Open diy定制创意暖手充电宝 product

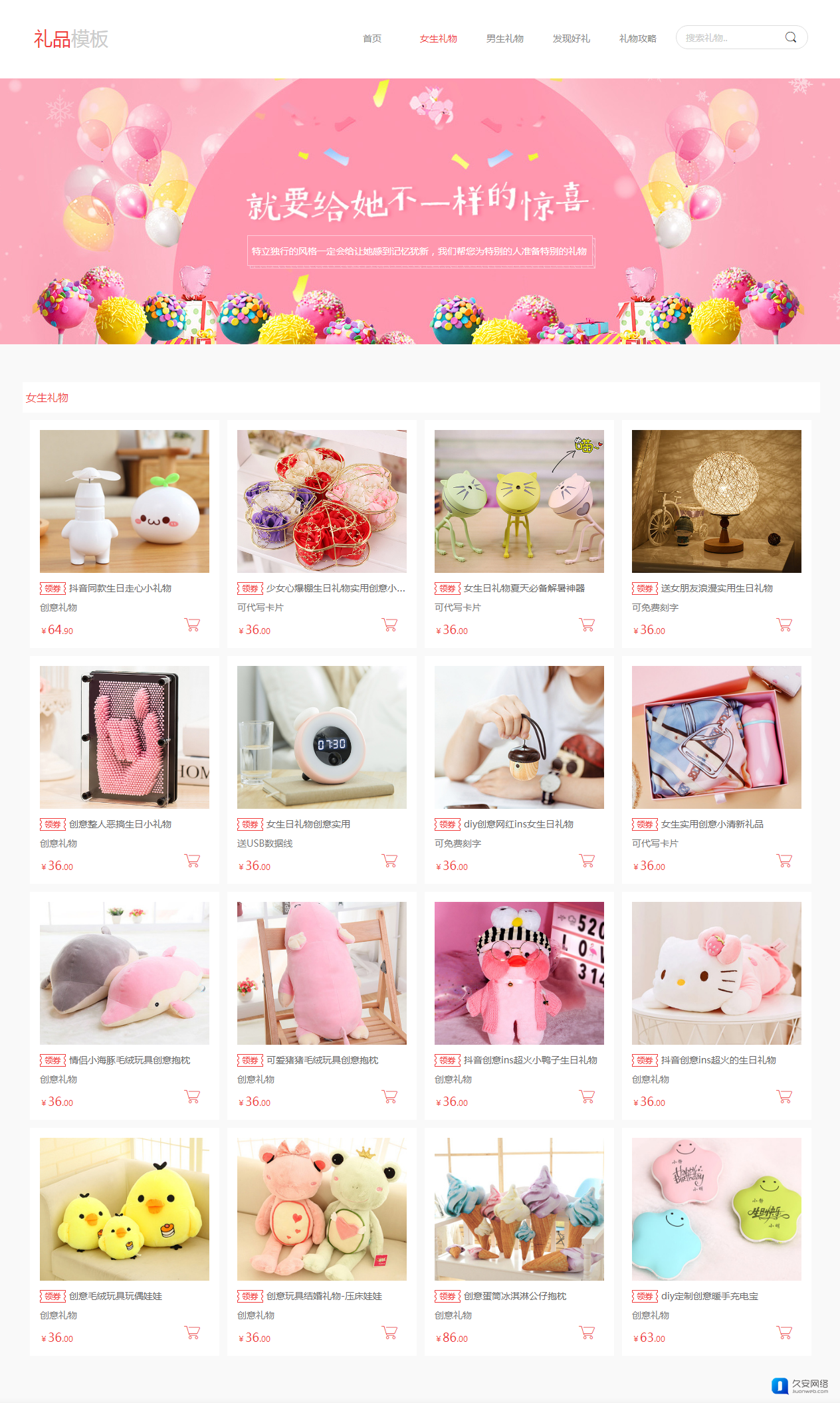(716, 1209)
